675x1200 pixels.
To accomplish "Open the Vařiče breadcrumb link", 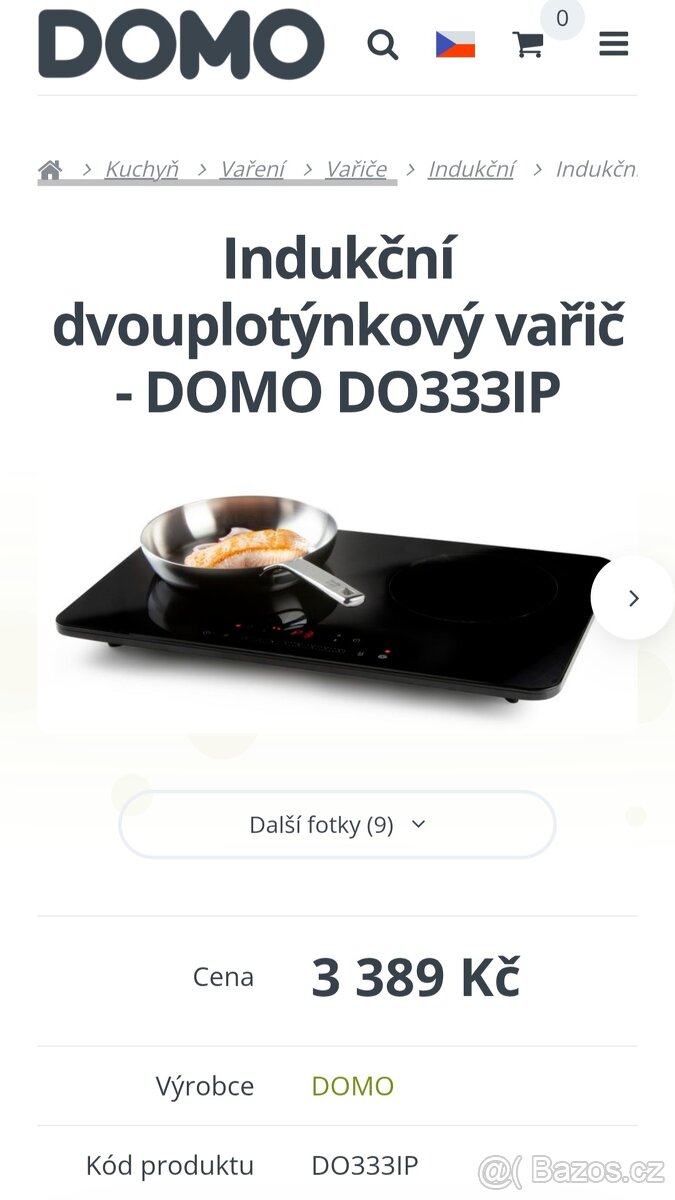I will 356,169.
